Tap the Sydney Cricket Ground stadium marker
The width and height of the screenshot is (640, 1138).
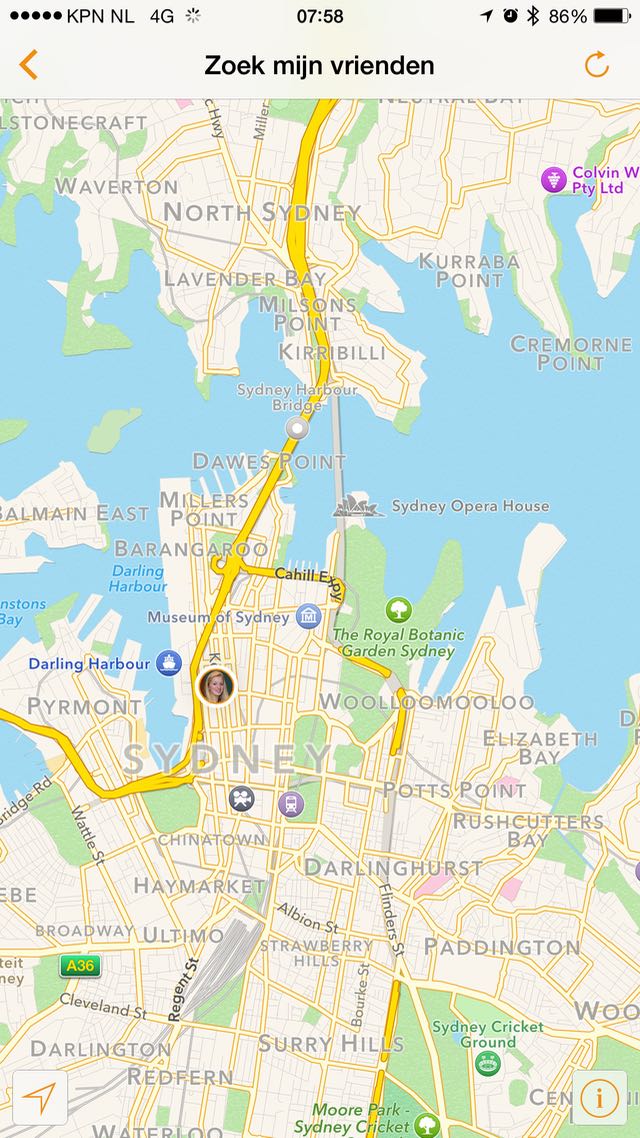(x=488, y=1063)
